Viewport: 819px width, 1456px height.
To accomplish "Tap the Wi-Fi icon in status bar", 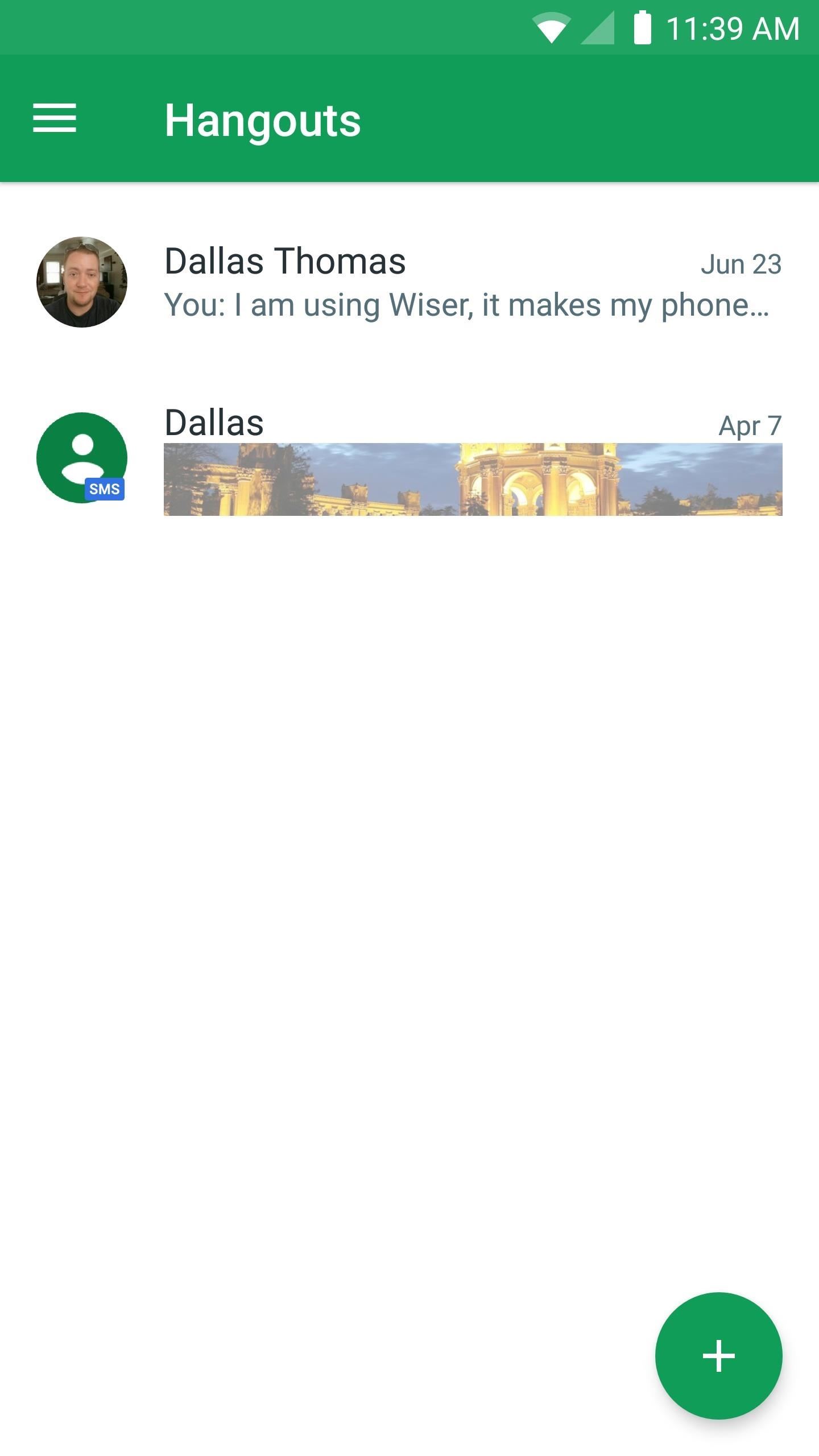I will coord(550,26).
